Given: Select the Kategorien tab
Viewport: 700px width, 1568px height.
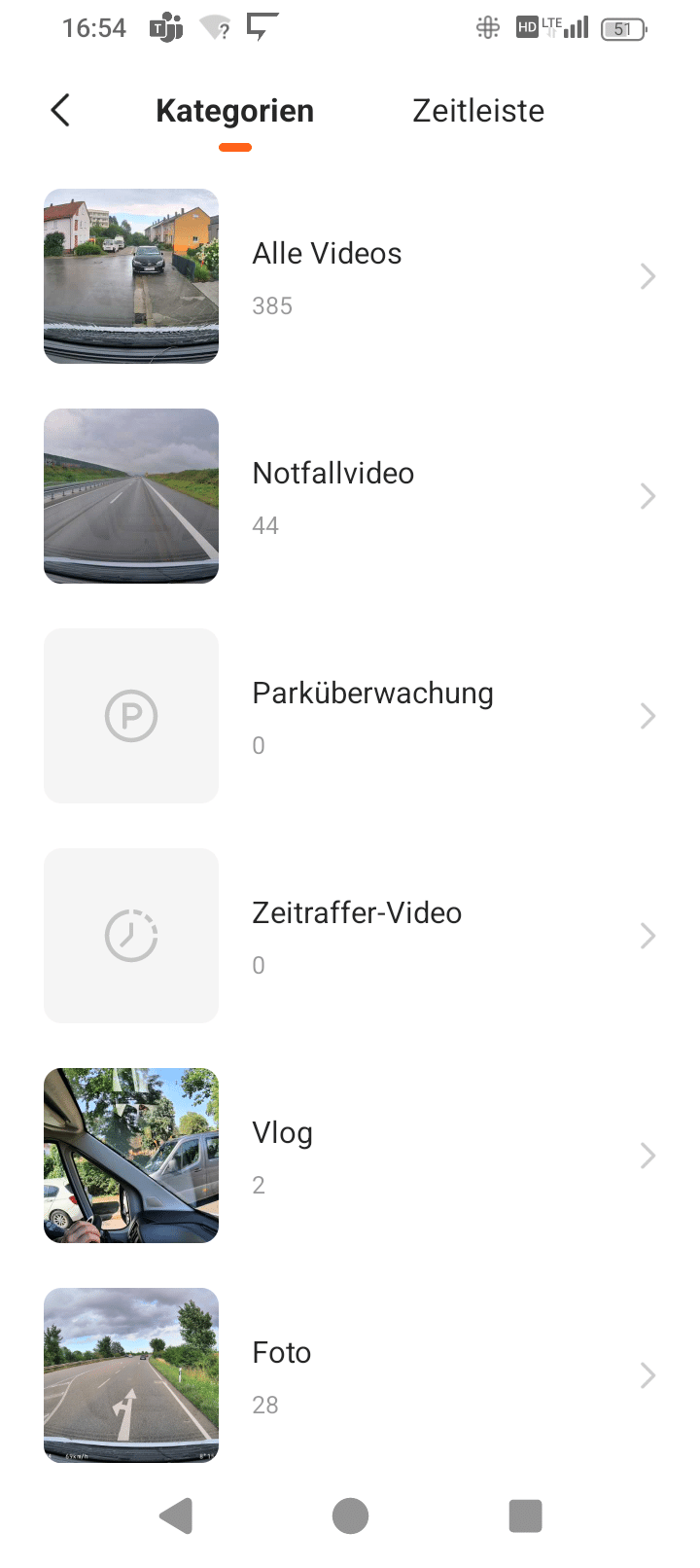Looking at the screenshot, I should tap(234, 111).
